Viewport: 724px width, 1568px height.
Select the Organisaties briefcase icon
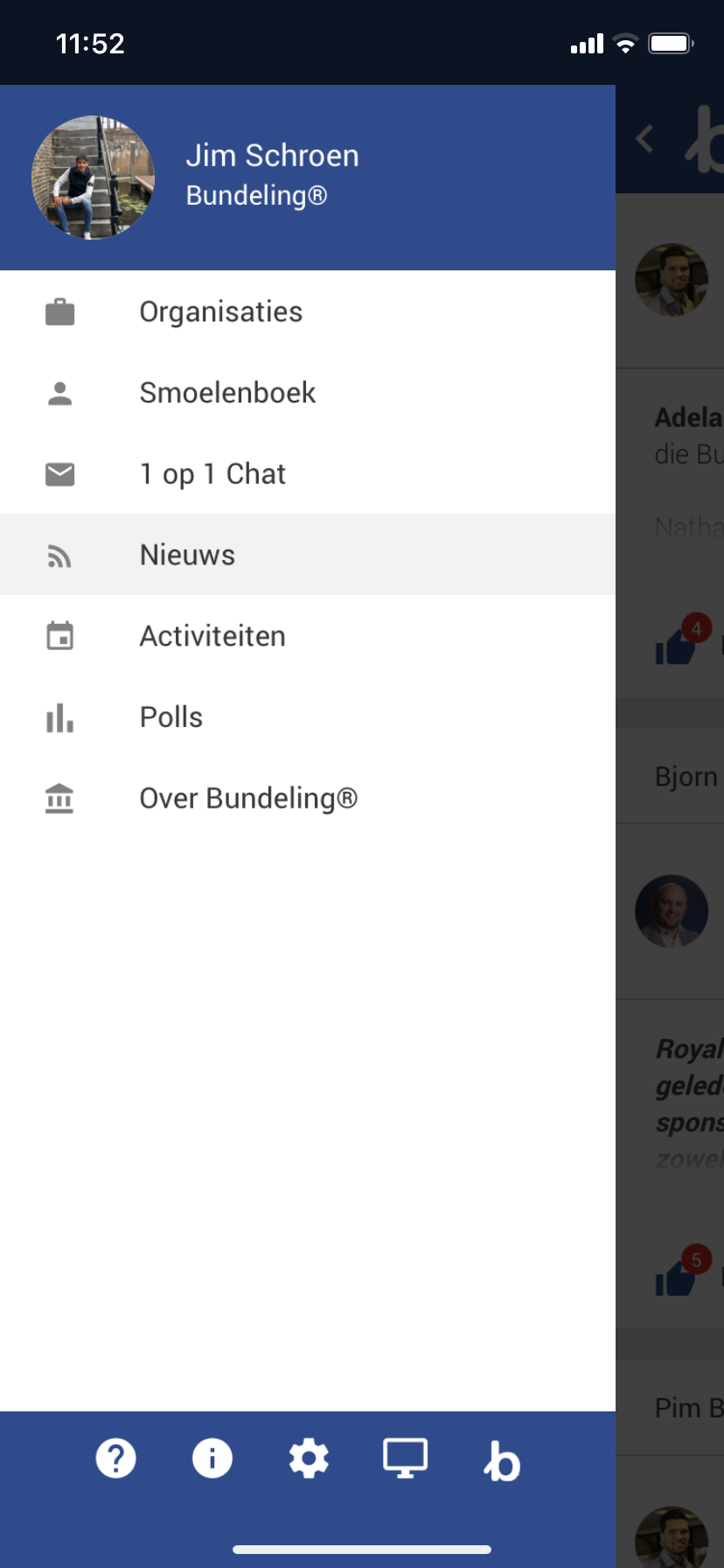coord(59,311)
